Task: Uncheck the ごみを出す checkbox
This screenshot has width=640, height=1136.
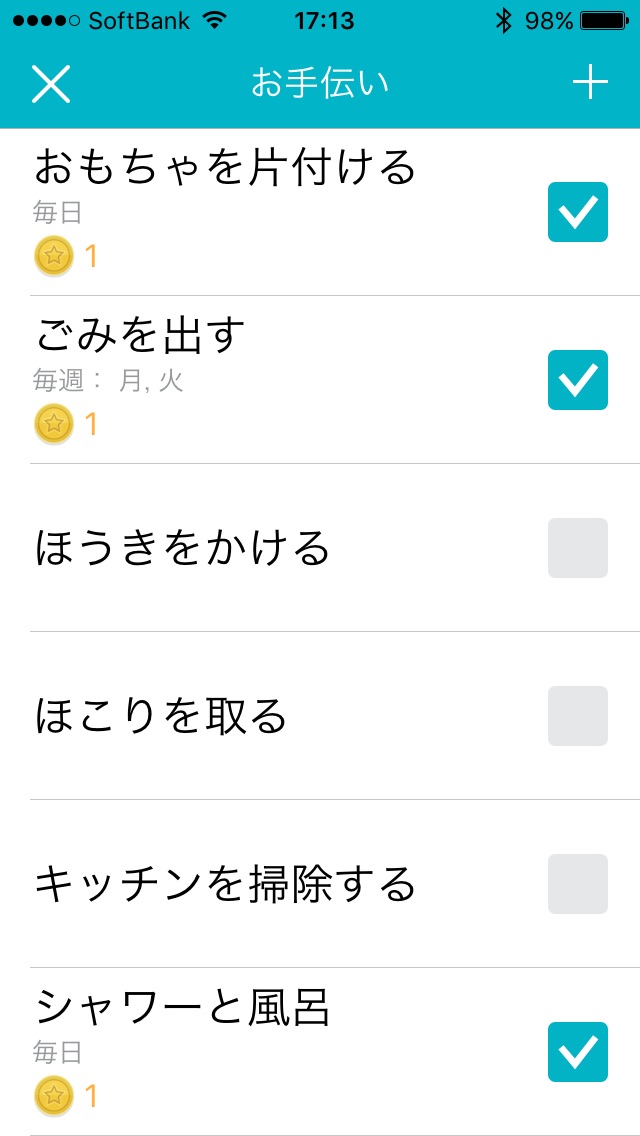Action: click(578, 380)
